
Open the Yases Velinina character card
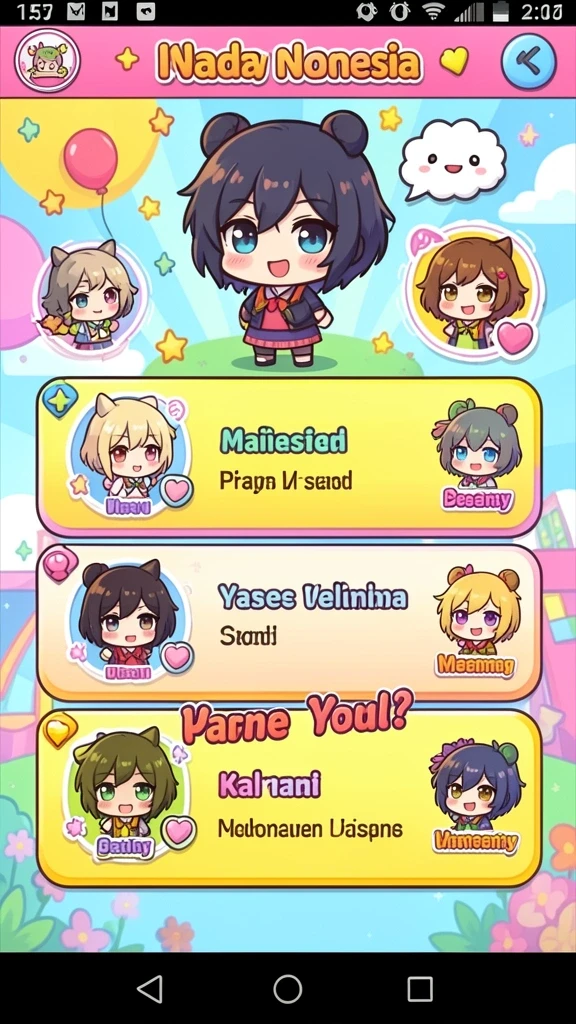click(289, 623)
